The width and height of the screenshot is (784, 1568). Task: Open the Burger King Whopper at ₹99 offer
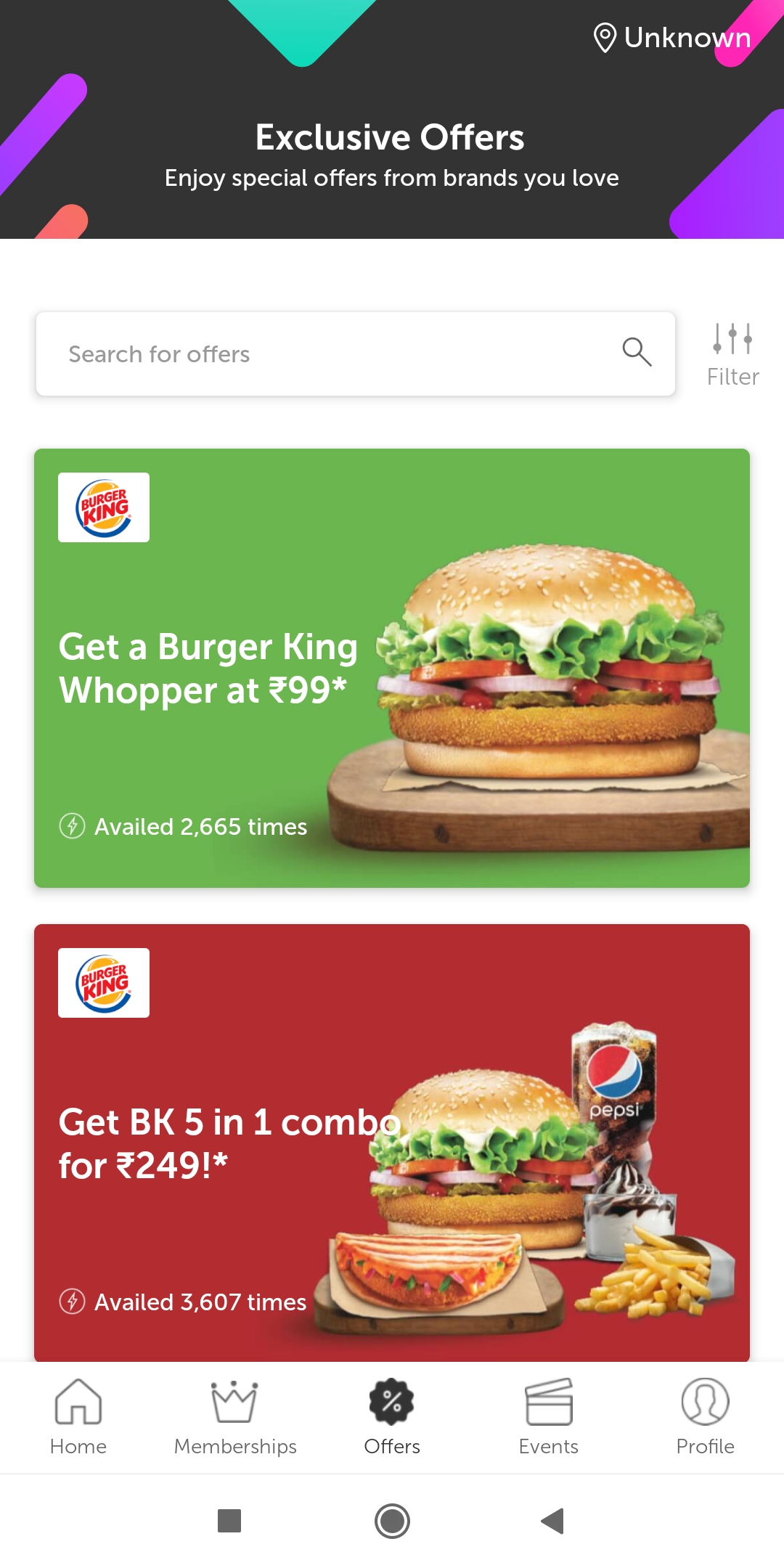392,668
